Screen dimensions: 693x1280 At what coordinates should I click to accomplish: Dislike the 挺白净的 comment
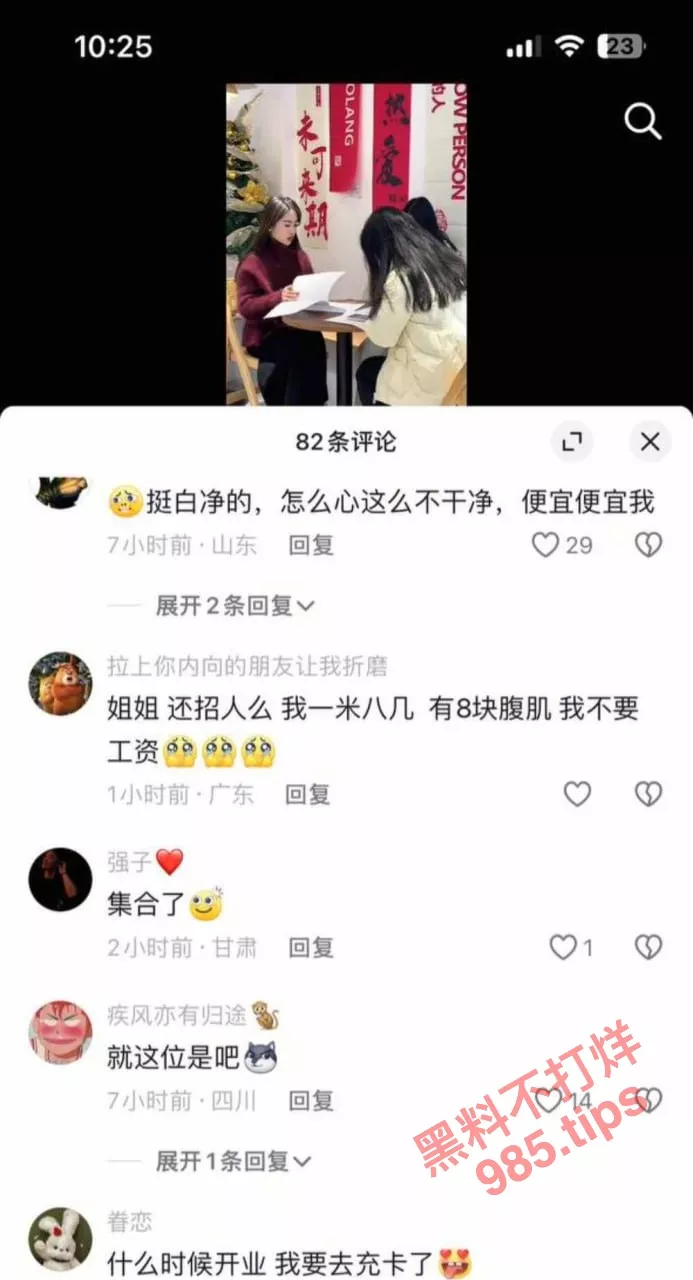tap(649, 545)
